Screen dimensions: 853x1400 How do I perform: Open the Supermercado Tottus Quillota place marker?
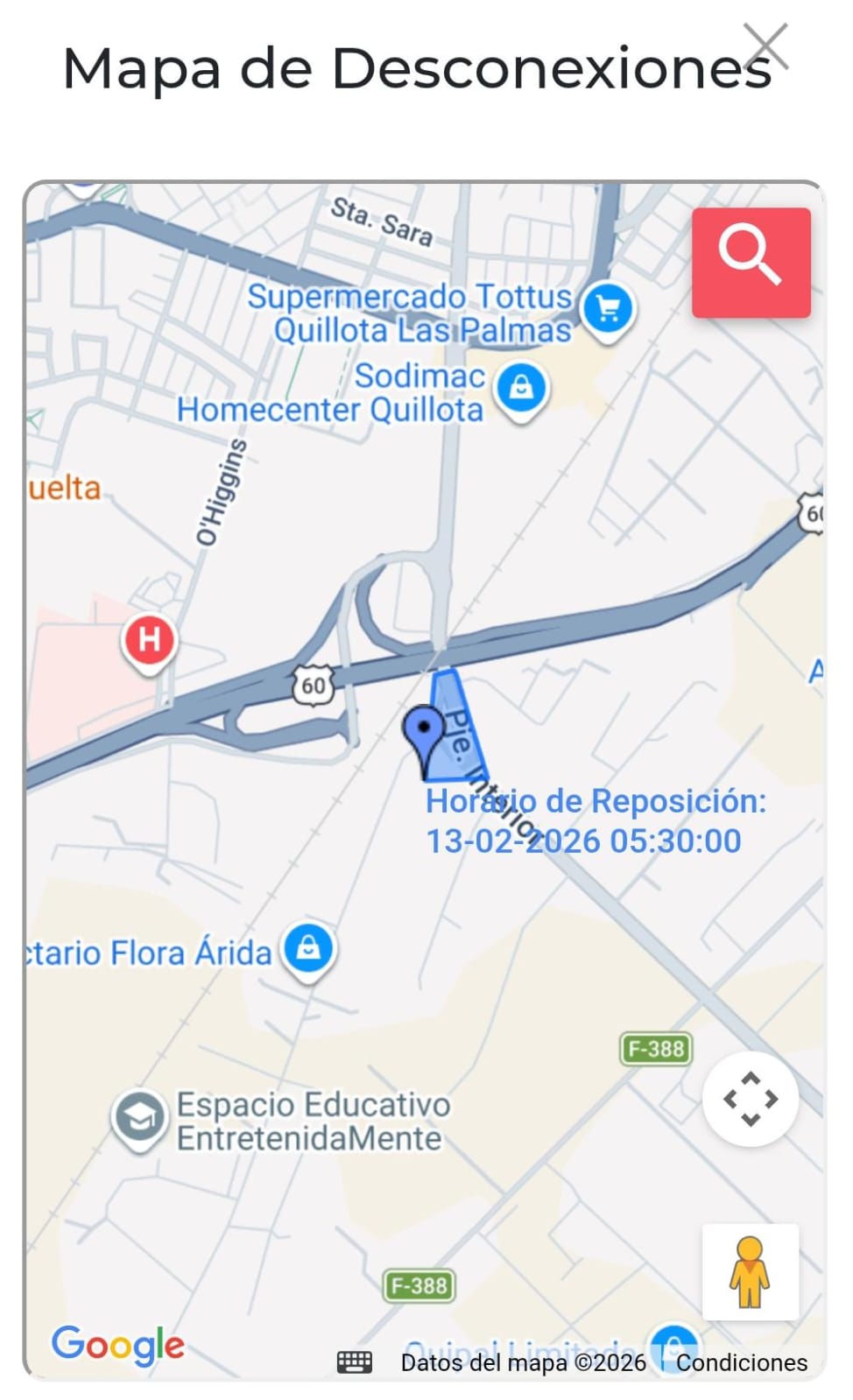pyautogui.click(x=609, y=309)
